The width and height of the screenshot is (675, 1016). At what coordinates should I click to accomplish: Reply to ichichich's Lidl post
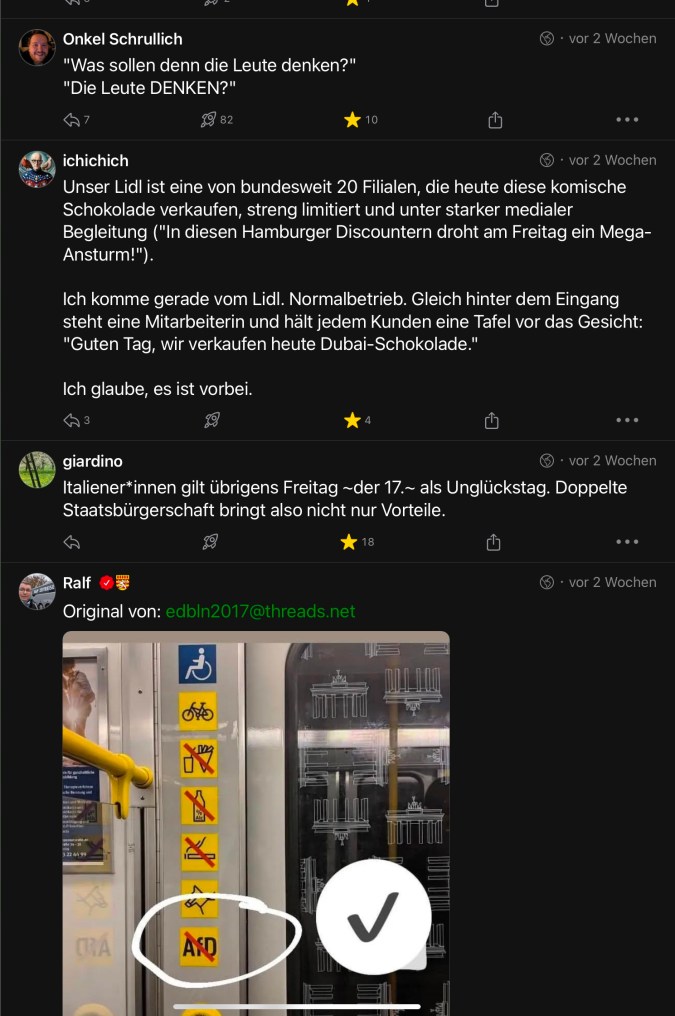(71, 421)
